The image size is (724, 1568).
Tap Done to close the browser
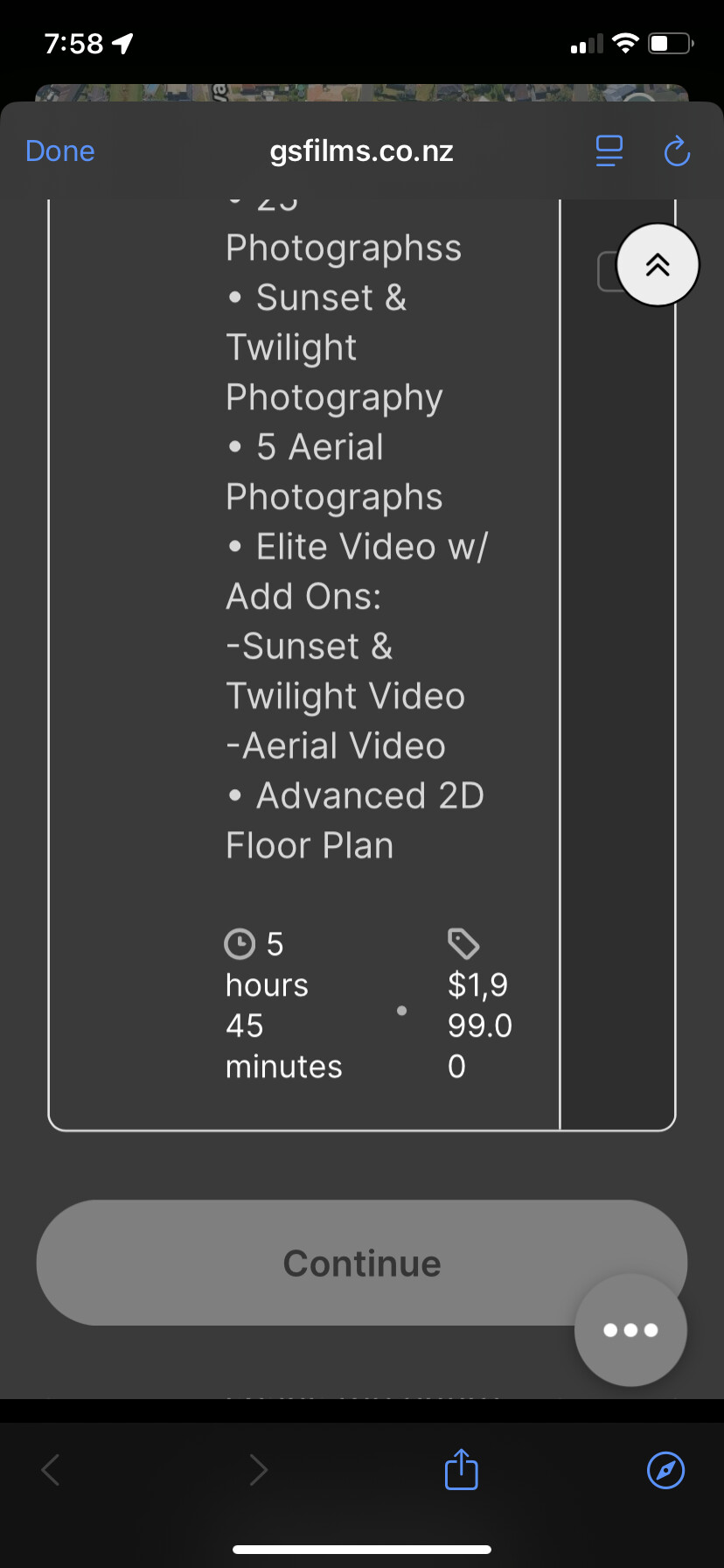coord(60,151)
